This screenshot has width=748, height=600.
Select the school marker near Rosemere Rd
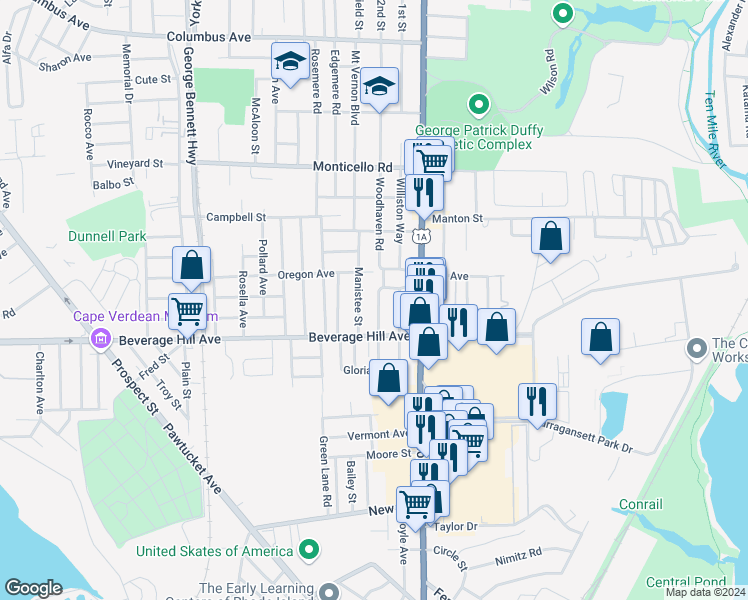[290, 63]
